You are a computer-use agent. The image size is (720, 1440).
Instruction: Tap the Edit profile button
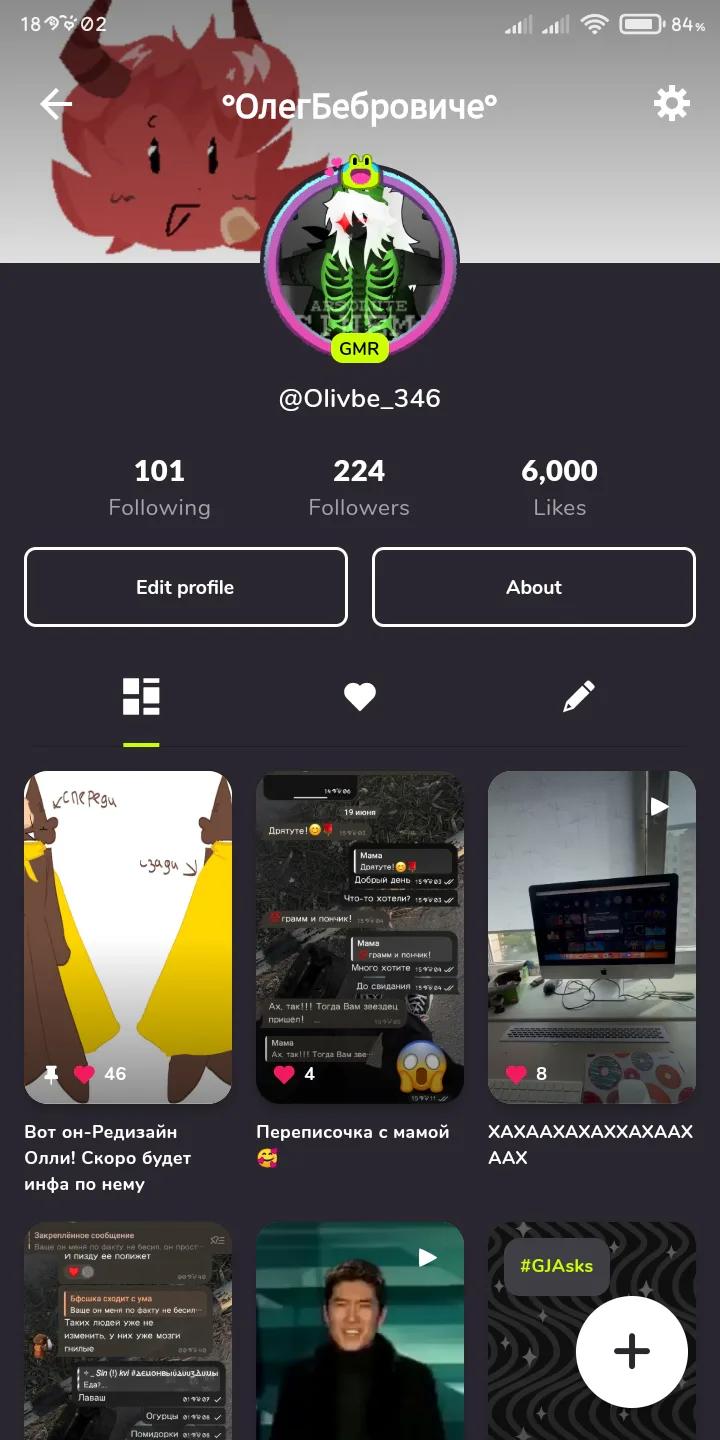[x=186, y=587]
